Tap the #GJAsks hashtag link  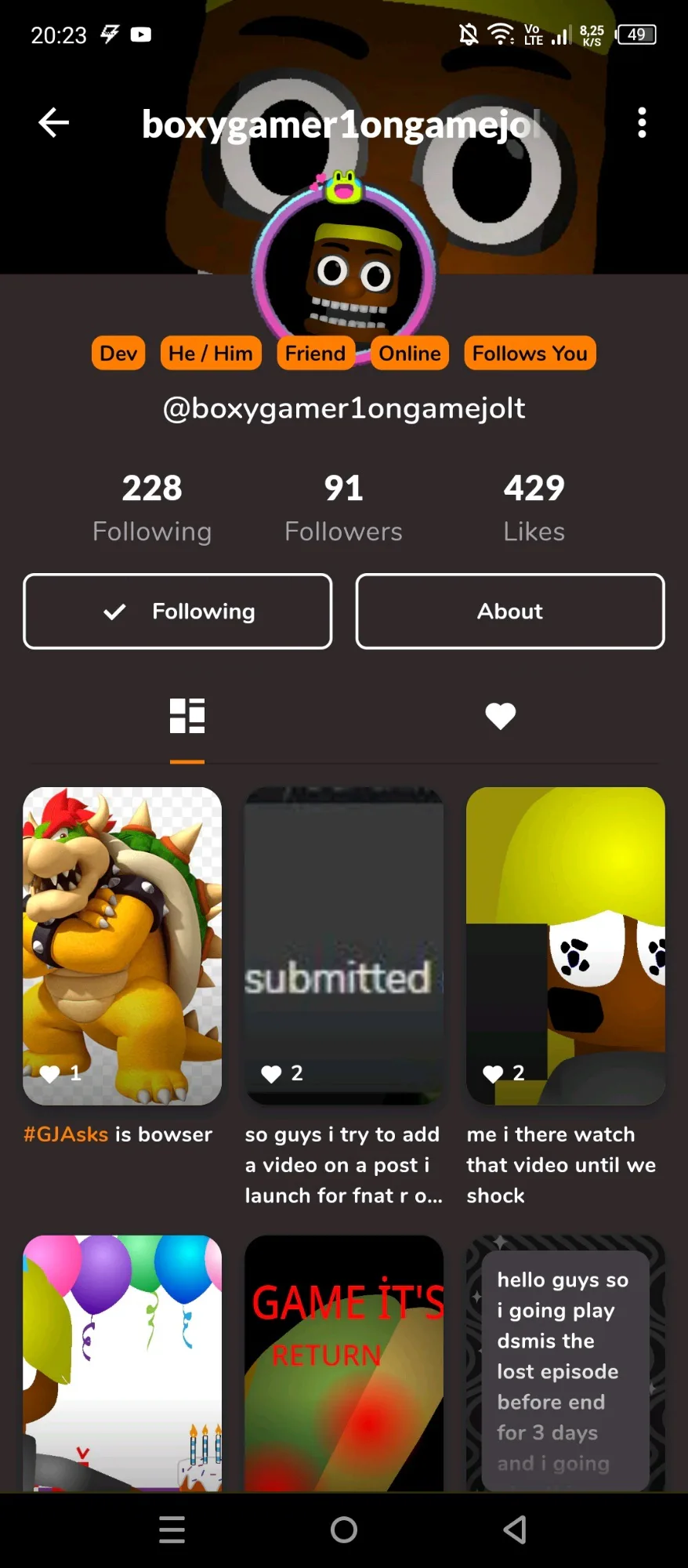[x=66, y=1134]
